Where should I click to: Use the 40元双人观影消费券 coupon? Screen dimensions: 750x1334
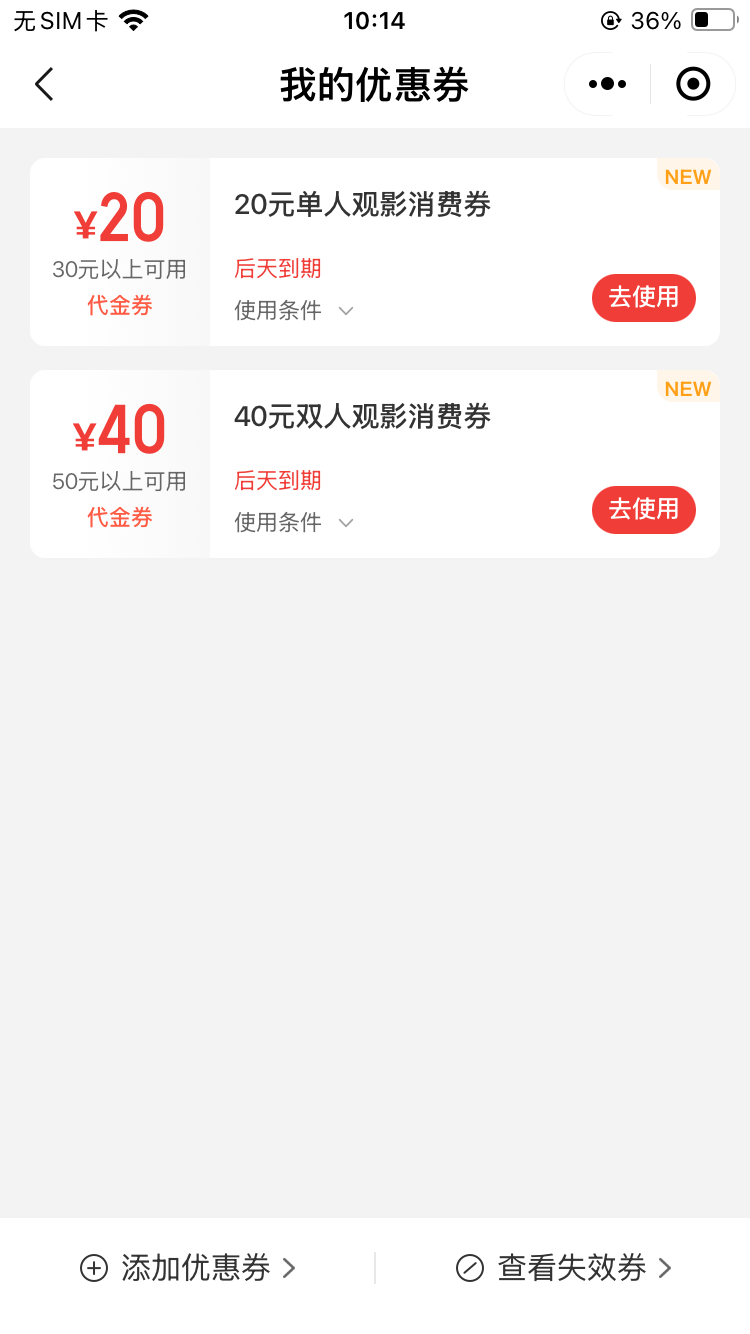[x=643, y=510]
